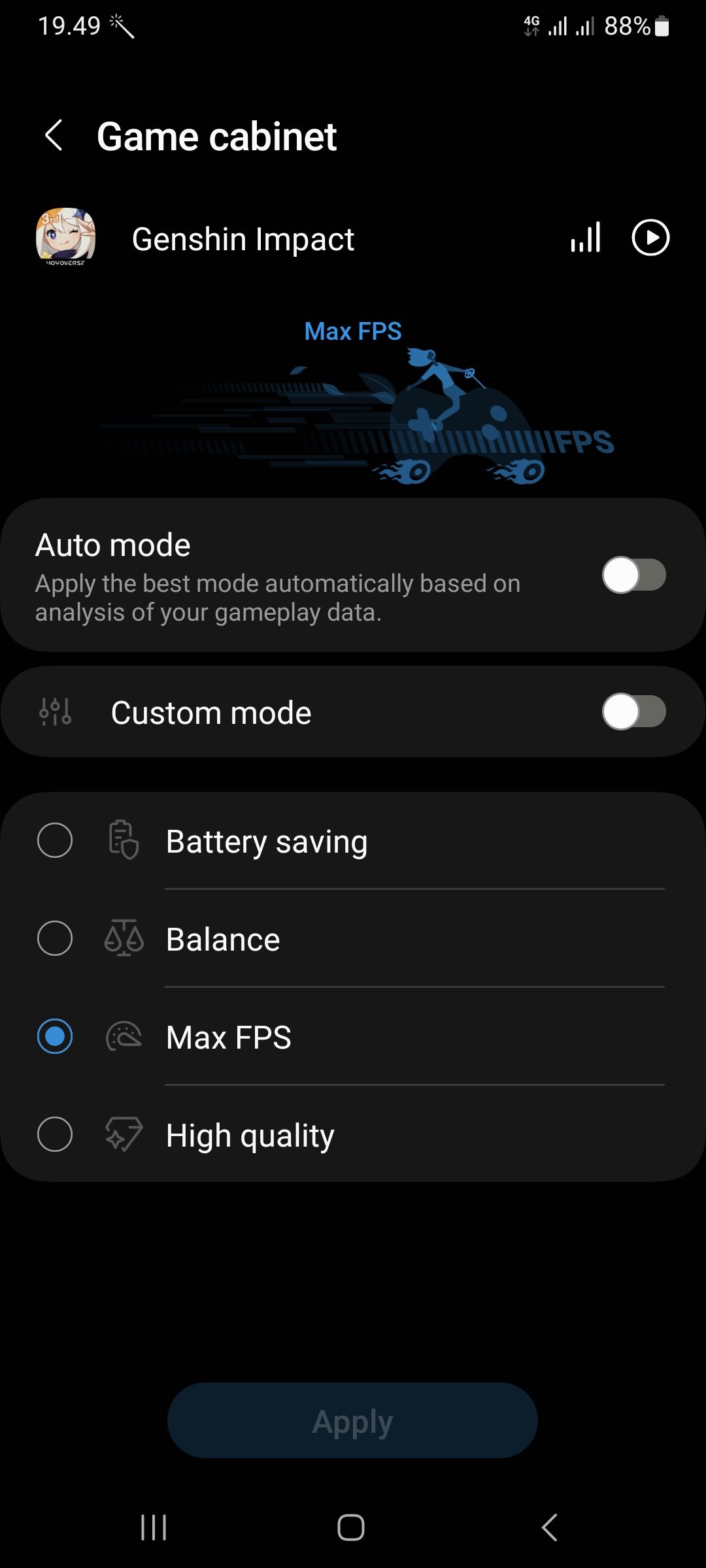Screen dimensions: 706x1568
Task: Tap the home button in the navigation bar
Action: pyautogui.click(x=352, y=1527)
